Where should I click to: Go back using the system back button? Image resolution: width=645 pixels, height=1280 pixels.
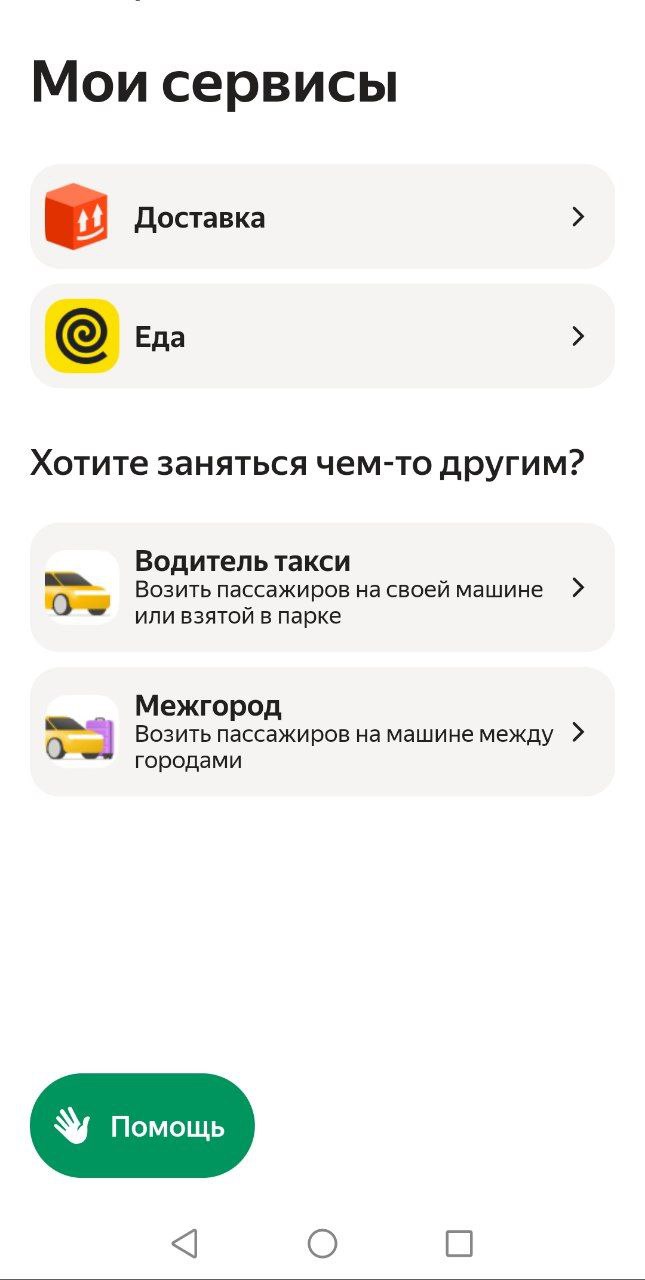(x=184, y=1243)
